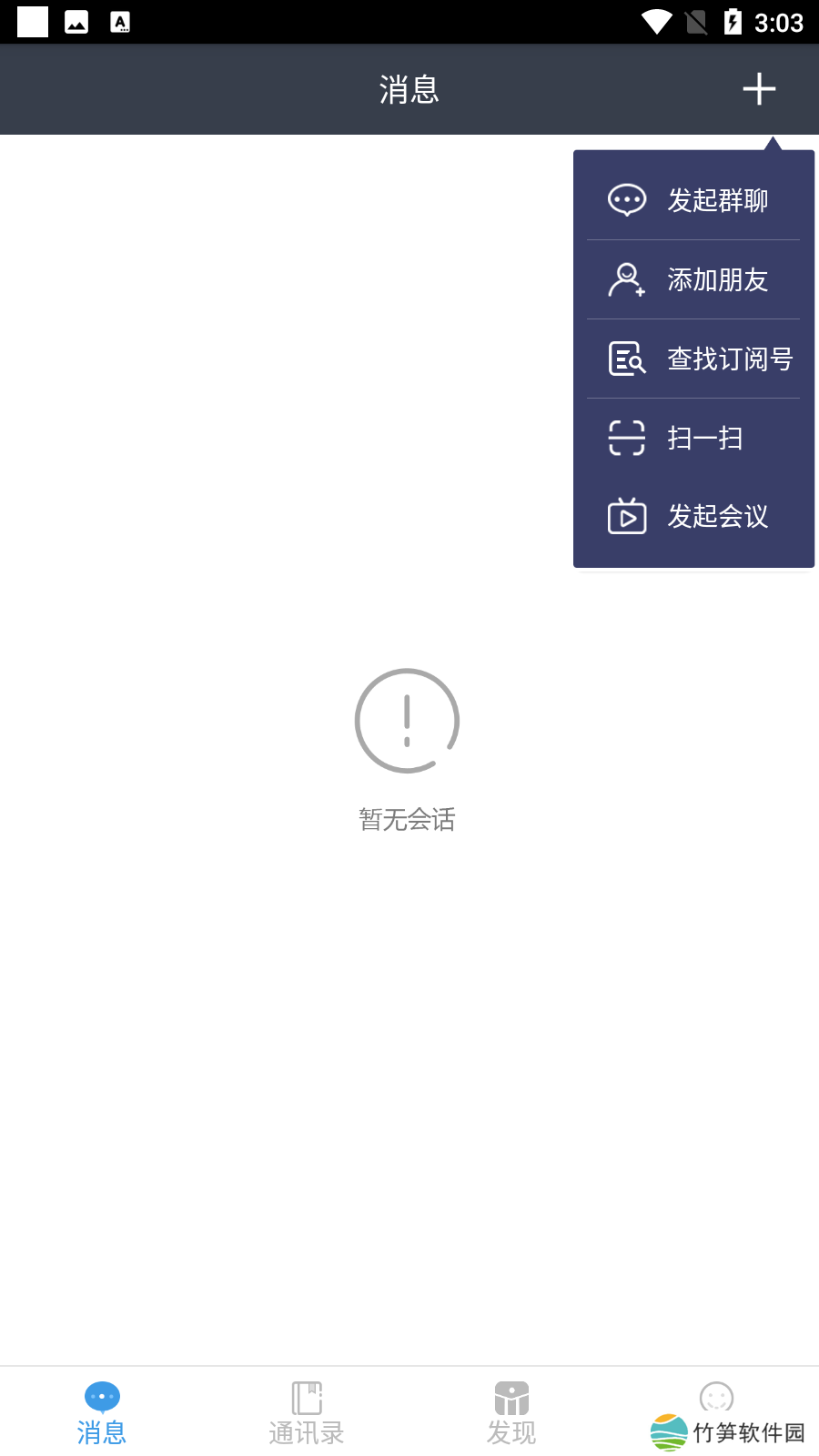
Task: Choose 添加朋友 to add a friend
Action: [693, 279]
